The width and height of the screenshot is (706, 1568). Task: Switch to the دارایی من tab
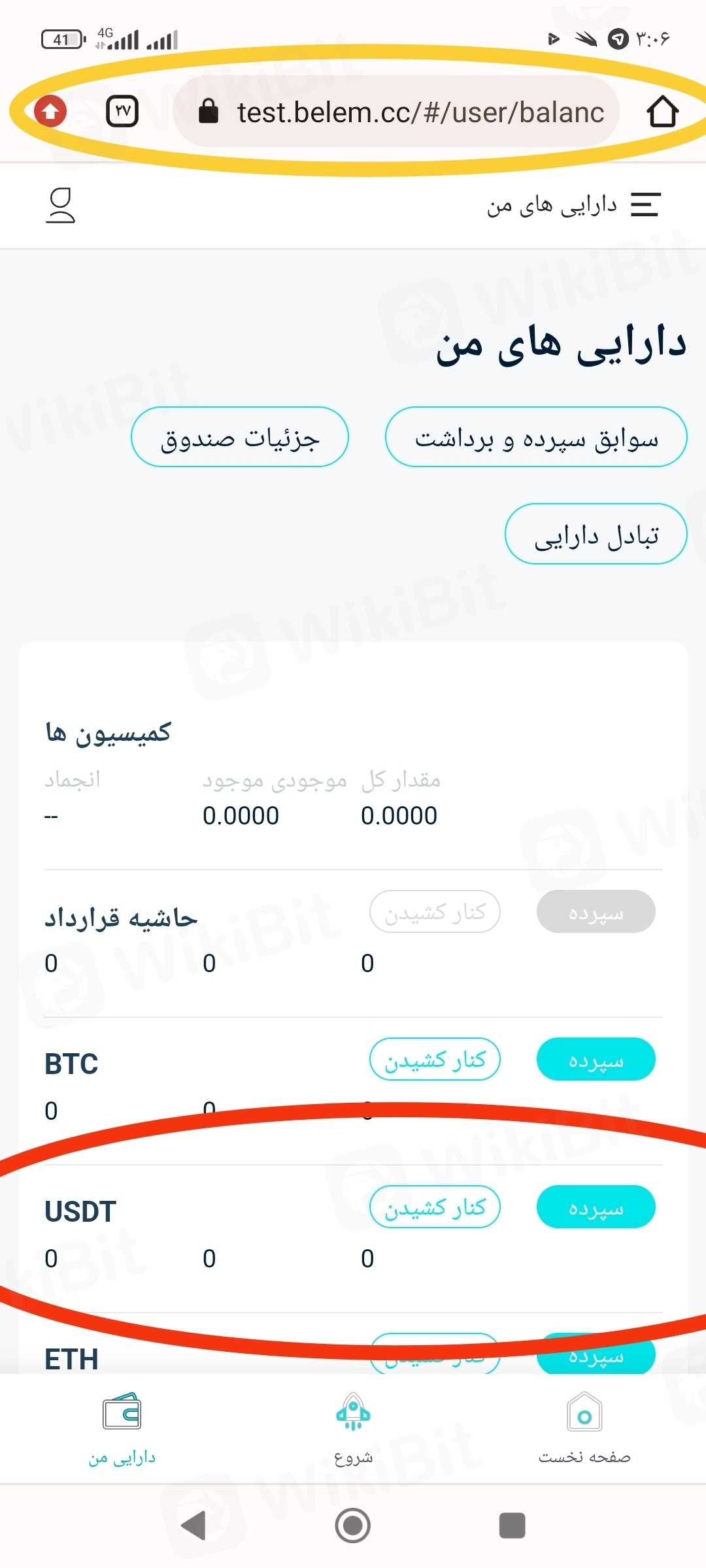[122, 1428]
